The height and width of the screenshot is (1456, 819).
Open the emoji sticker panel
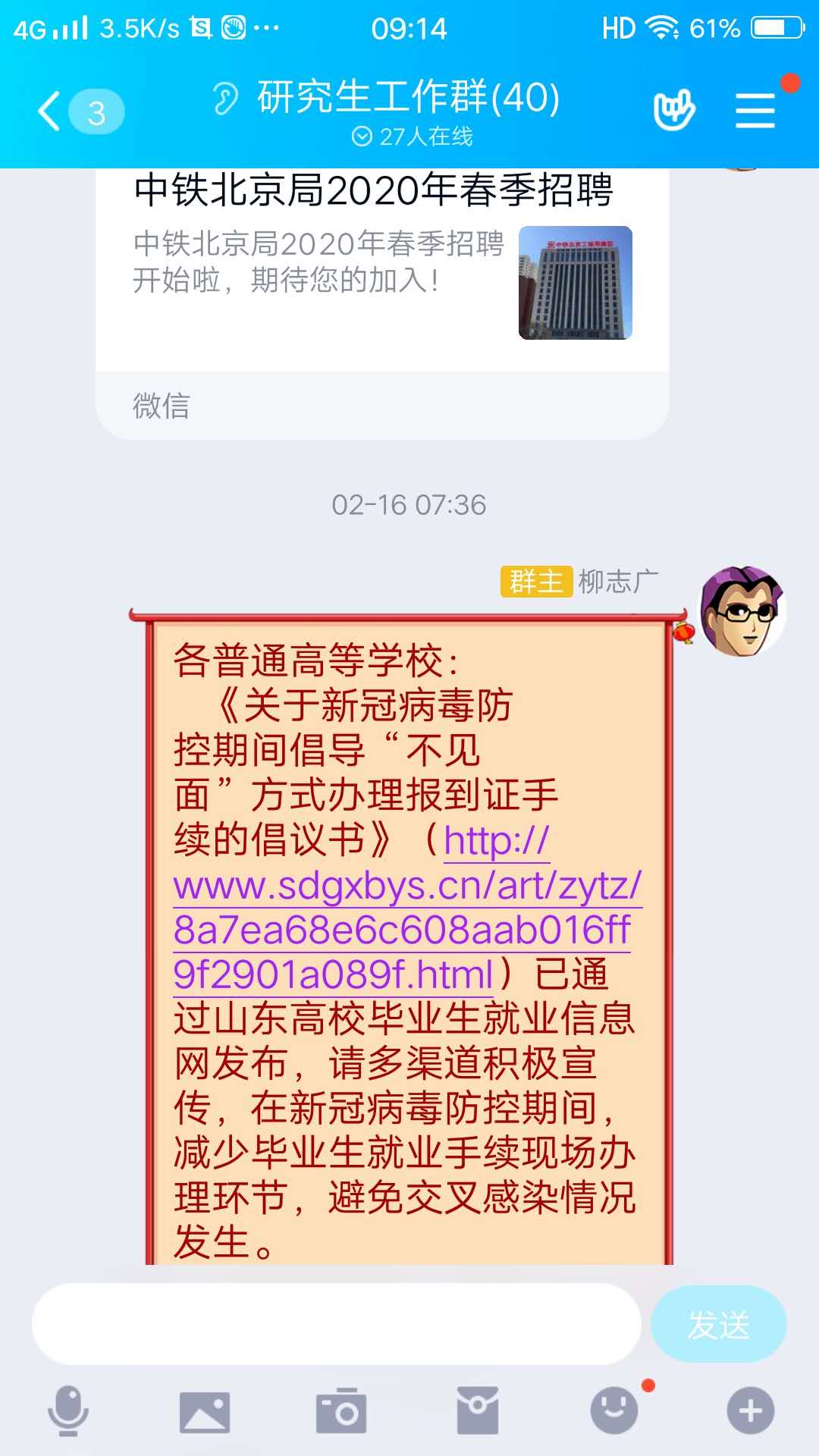614,1410
